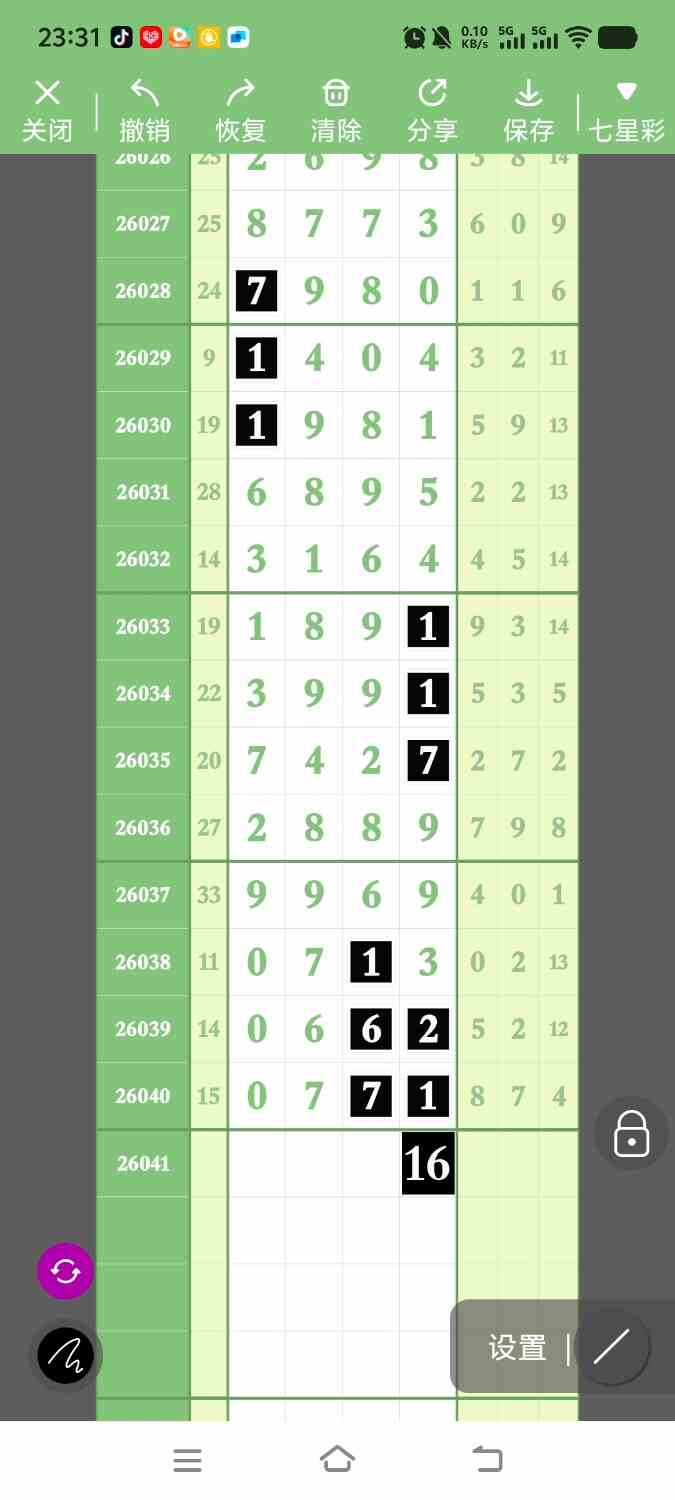The height and width of the screenshot is (1500, 675).
Task: Go to the home screen
Action: point(337,1460)
